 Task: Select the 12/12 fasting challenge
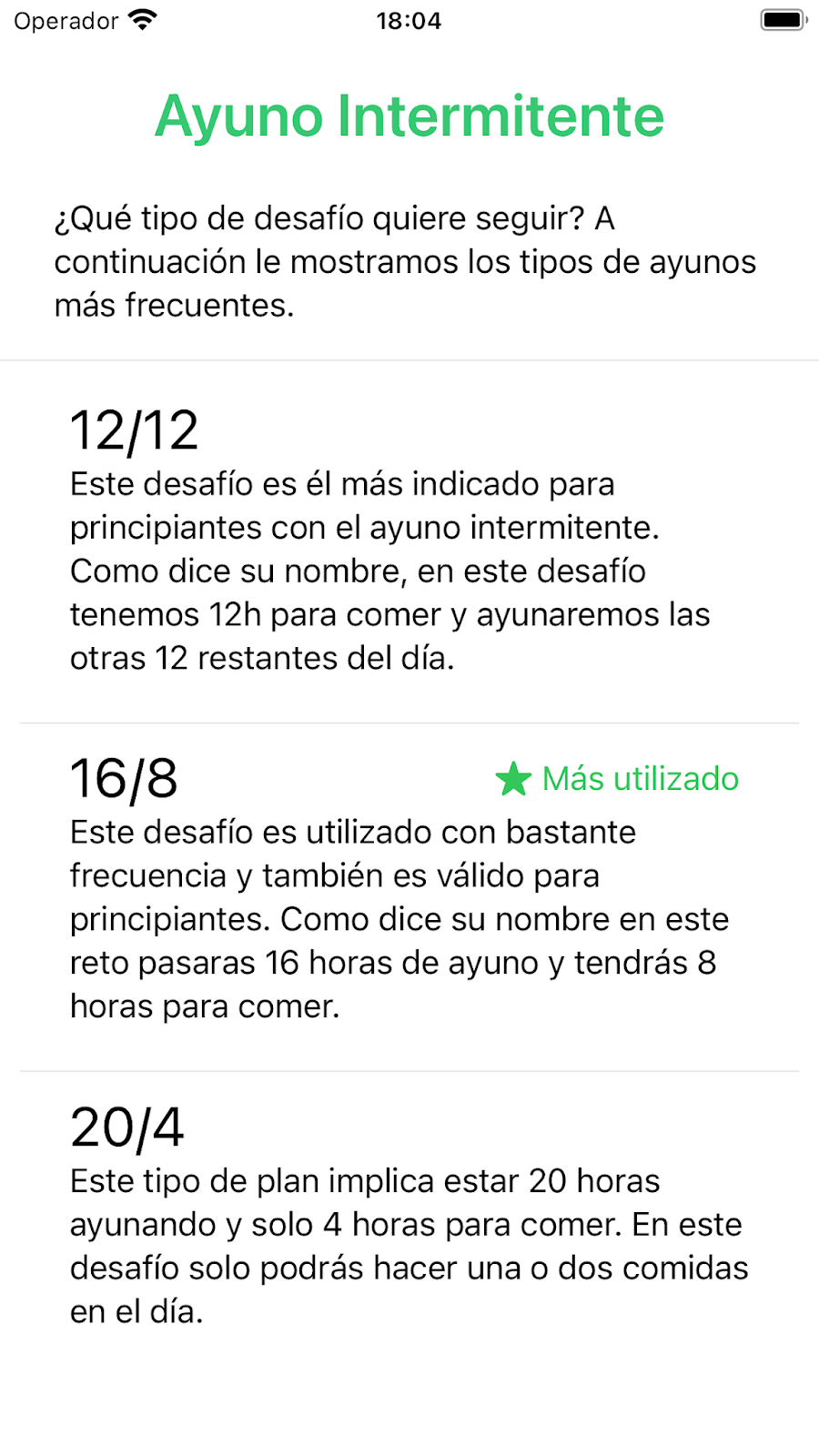point(408,541)
